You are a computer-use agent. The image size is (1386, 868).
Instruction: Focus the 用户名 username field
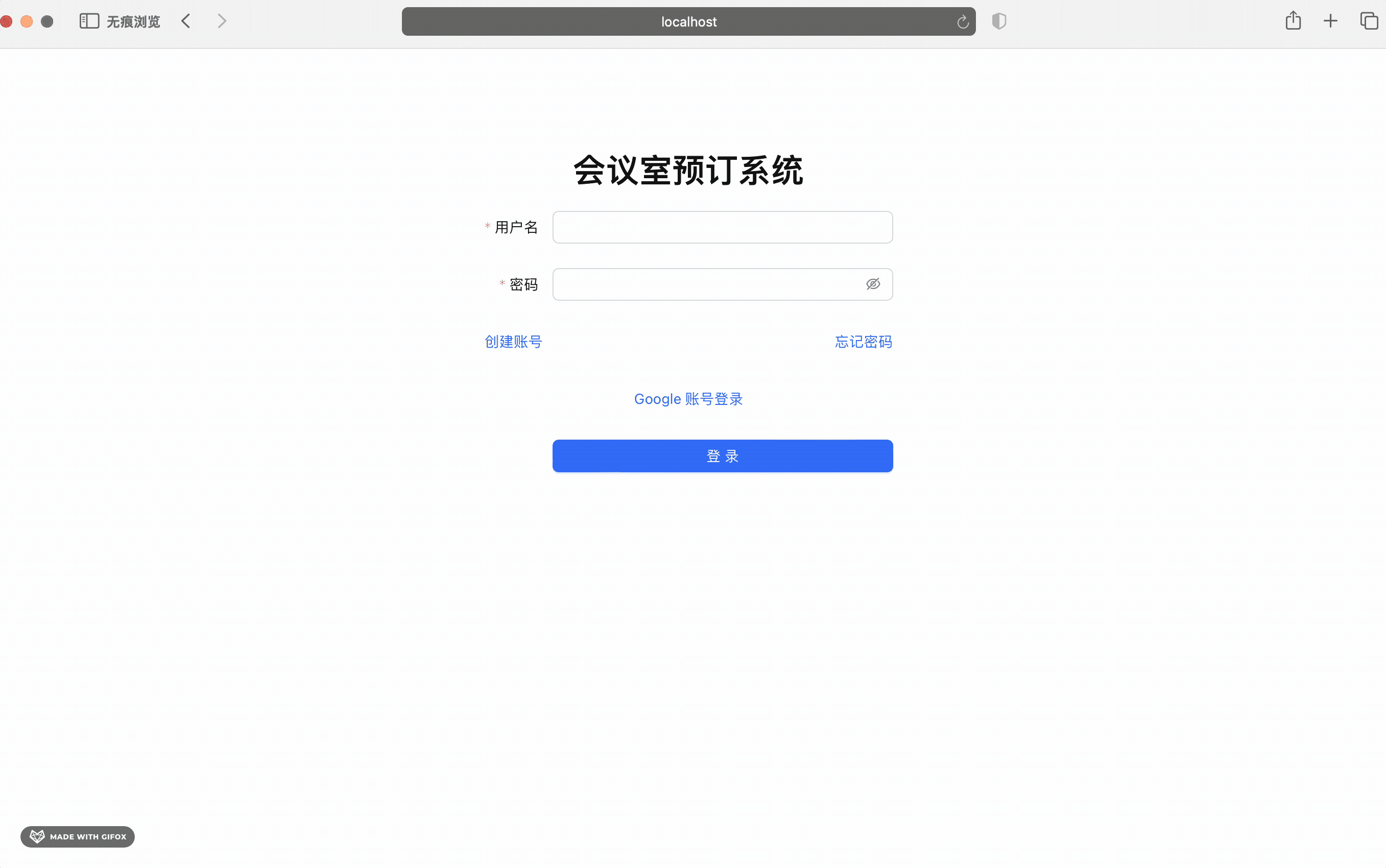[x=722, y=227]
